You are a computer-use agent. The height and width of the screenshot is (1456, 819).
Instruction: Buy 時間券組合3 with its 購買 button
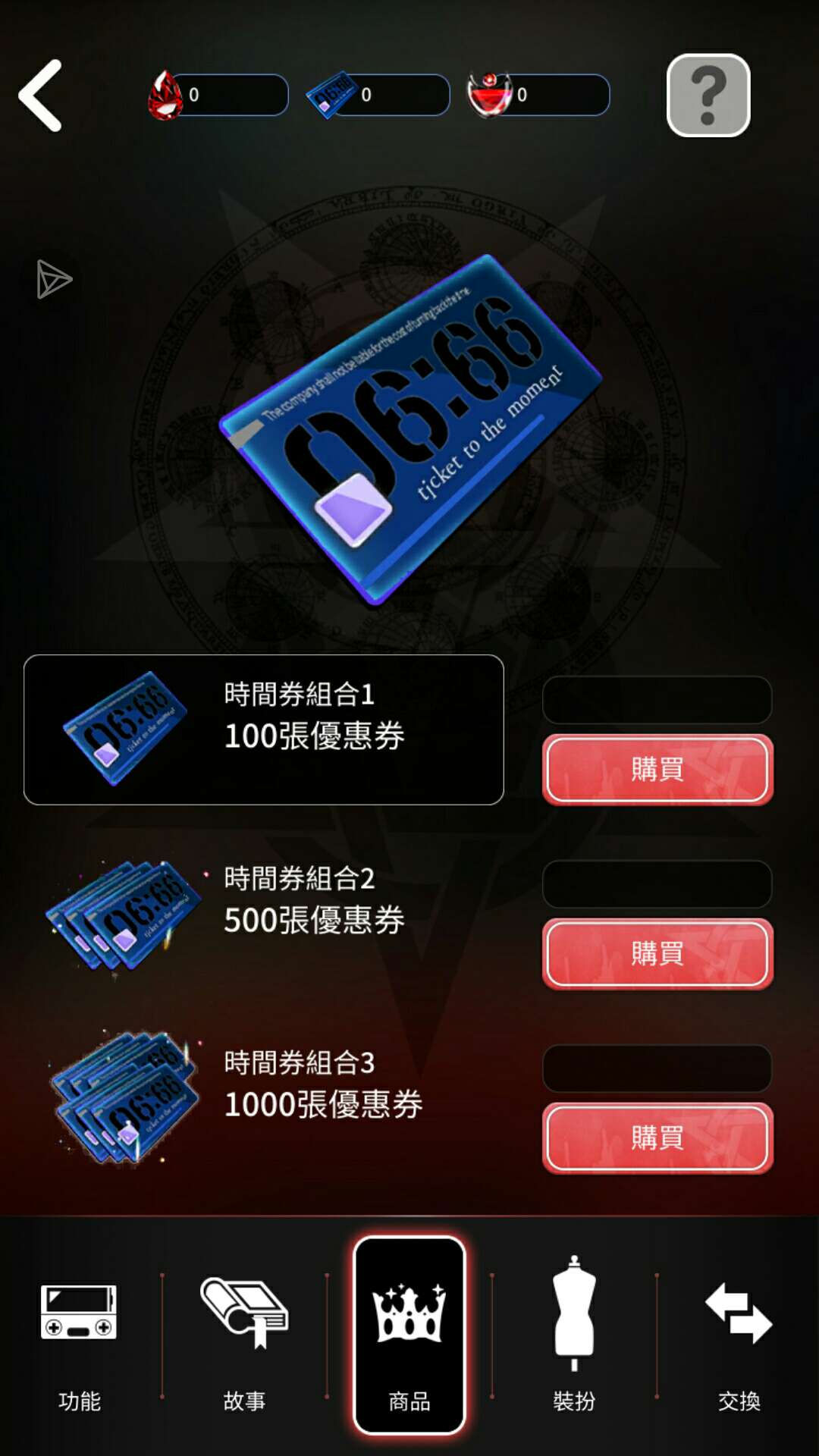pos(657,1138)
